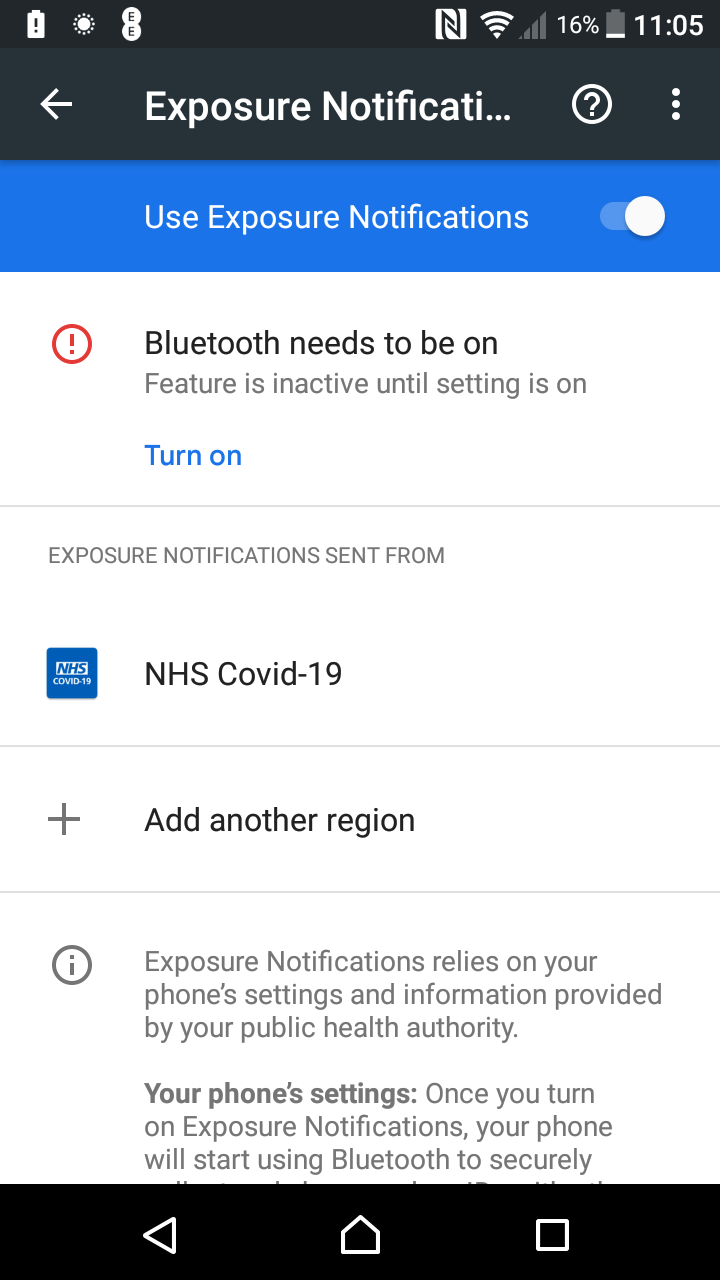The width and height of the screenshot is (720, 1280).
Task: Tap the info icon next to the description
Action: (71, 965)
